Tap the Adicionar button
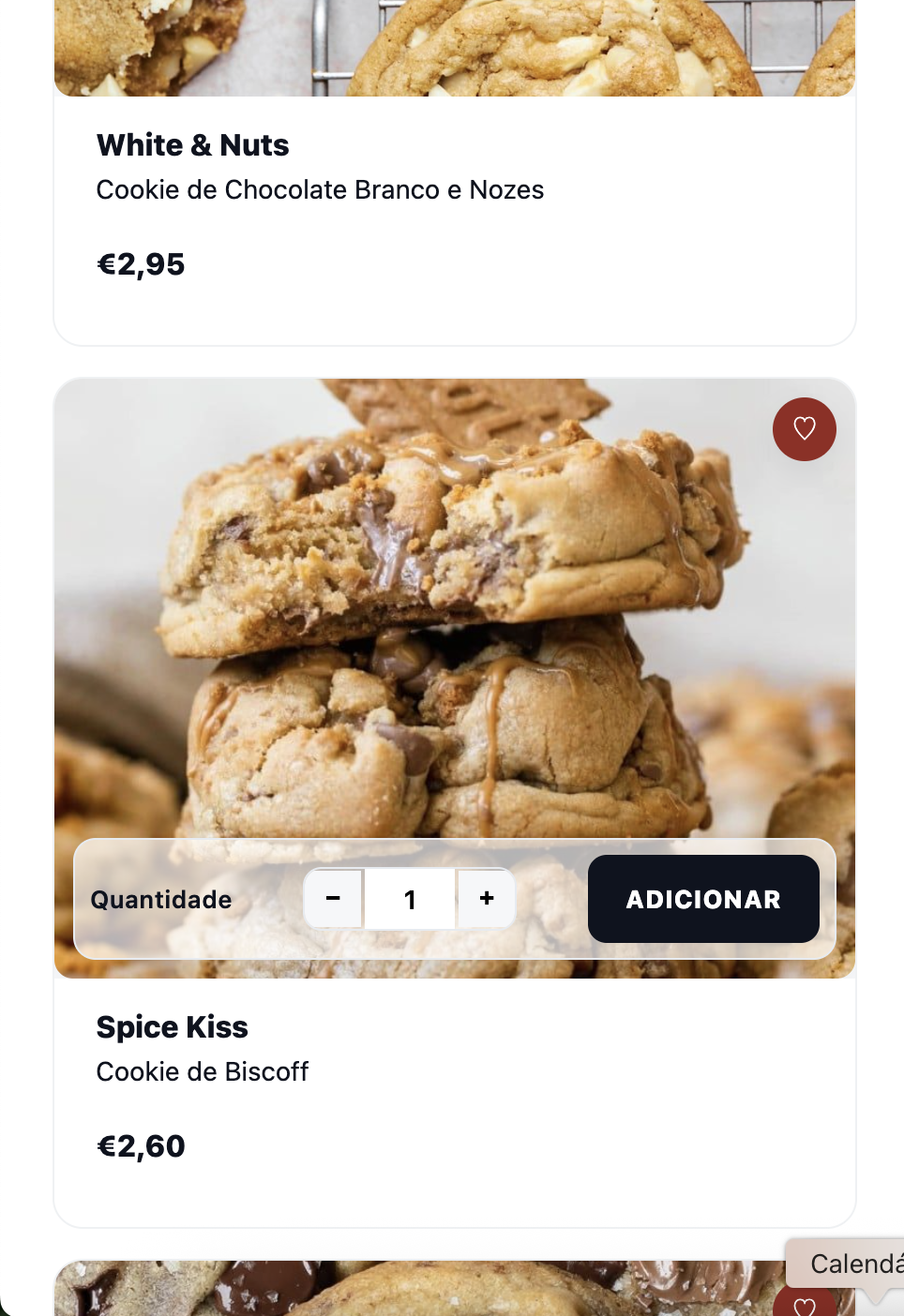Screen dimensions: 904x1316 703,899
